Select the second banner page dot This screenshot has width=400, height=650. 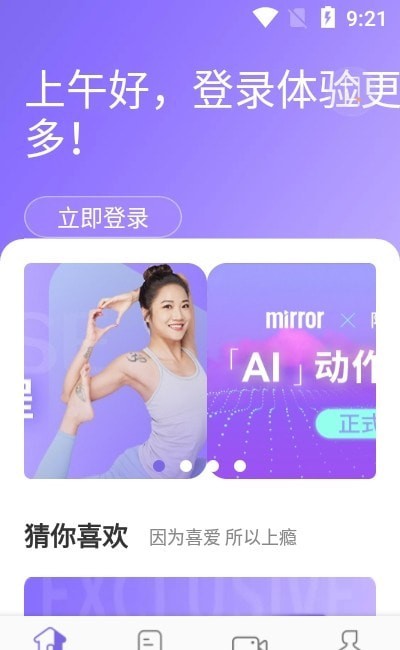click(x=186, y=466)
